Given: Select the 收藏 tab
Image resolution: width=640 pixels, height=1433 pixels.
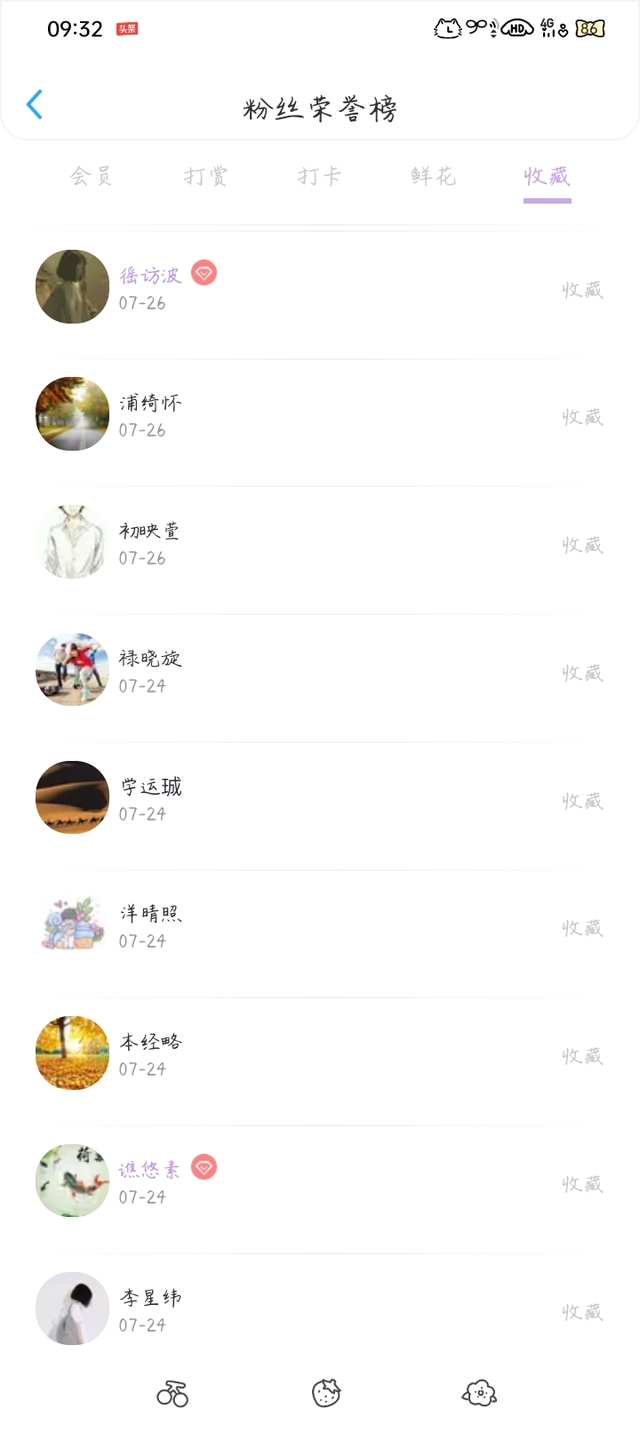Looking at the screenshot, I should tap(547, 177).
